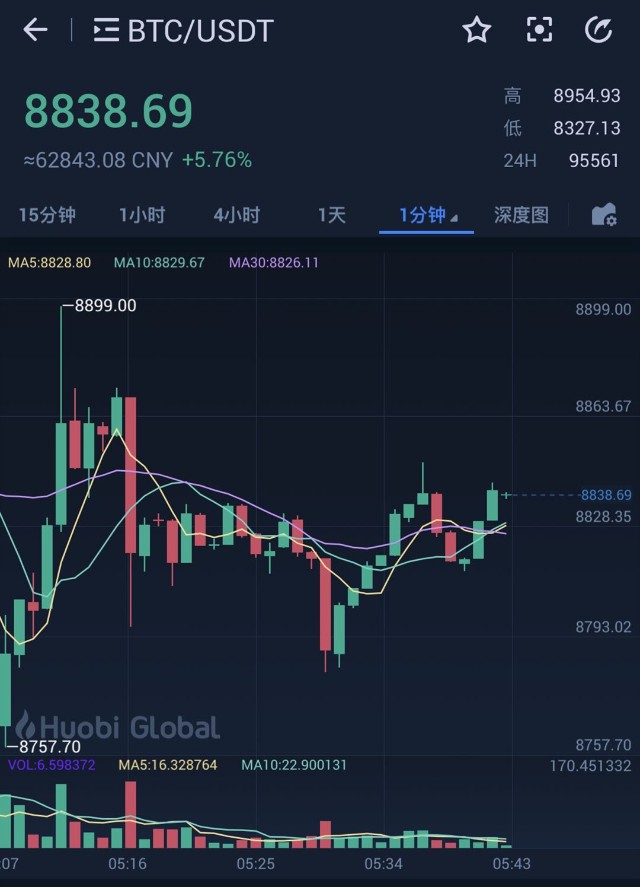Open the BTC/USDT trading pair switcher
Image resolution: width=640 pixels, height=887 pixels.
tap(184, 31)
